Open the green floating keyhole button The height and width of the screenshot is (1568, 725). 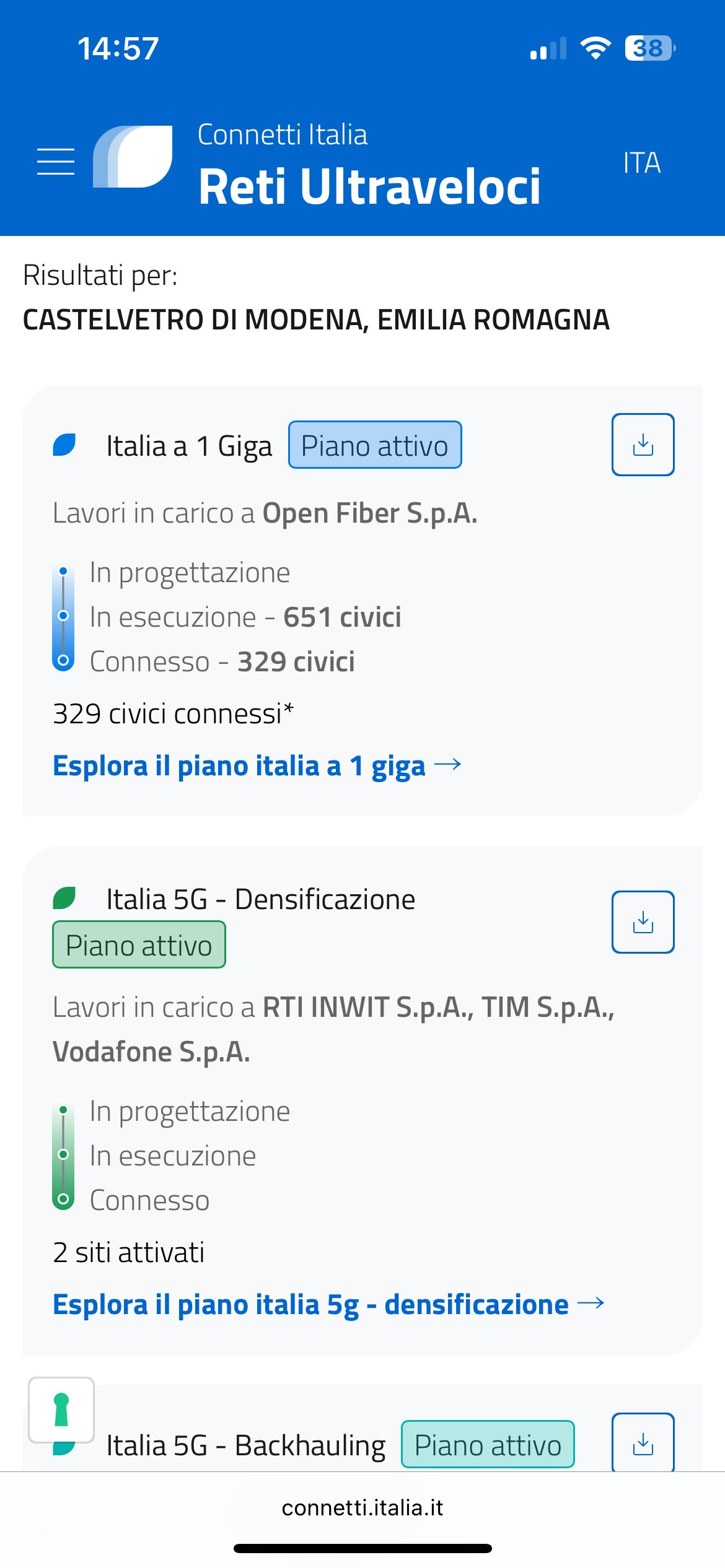click(x=61, y=1410)
